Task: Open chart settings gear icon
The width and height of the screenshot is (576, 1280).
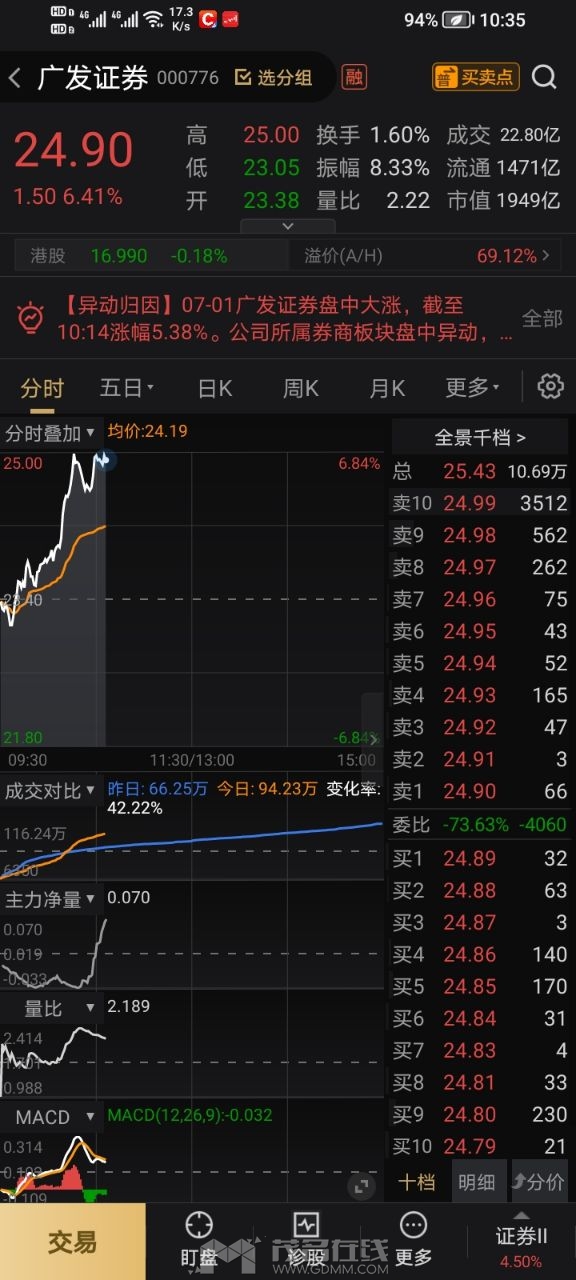Action: (551, 387)
